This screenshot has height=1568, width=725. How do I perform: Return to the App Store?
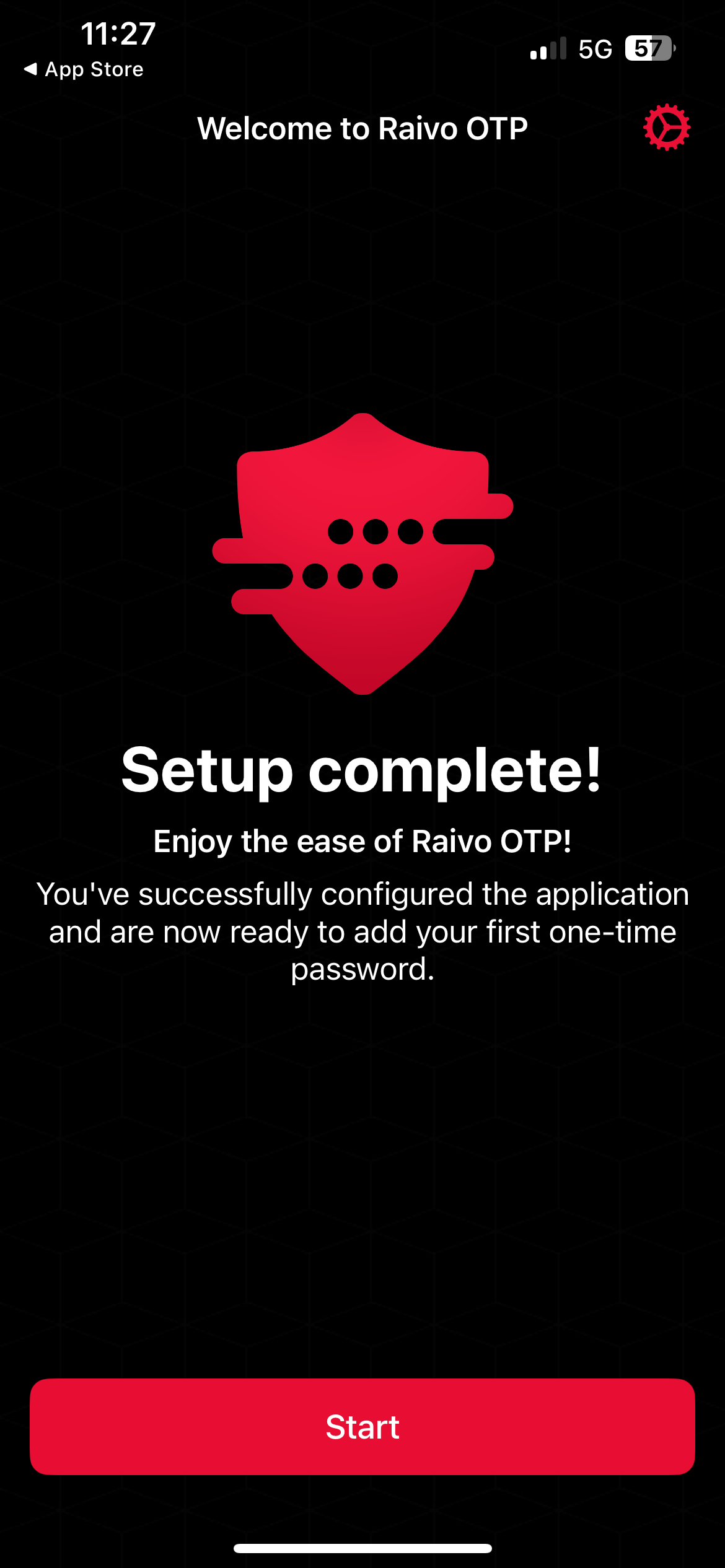(84, 69)
